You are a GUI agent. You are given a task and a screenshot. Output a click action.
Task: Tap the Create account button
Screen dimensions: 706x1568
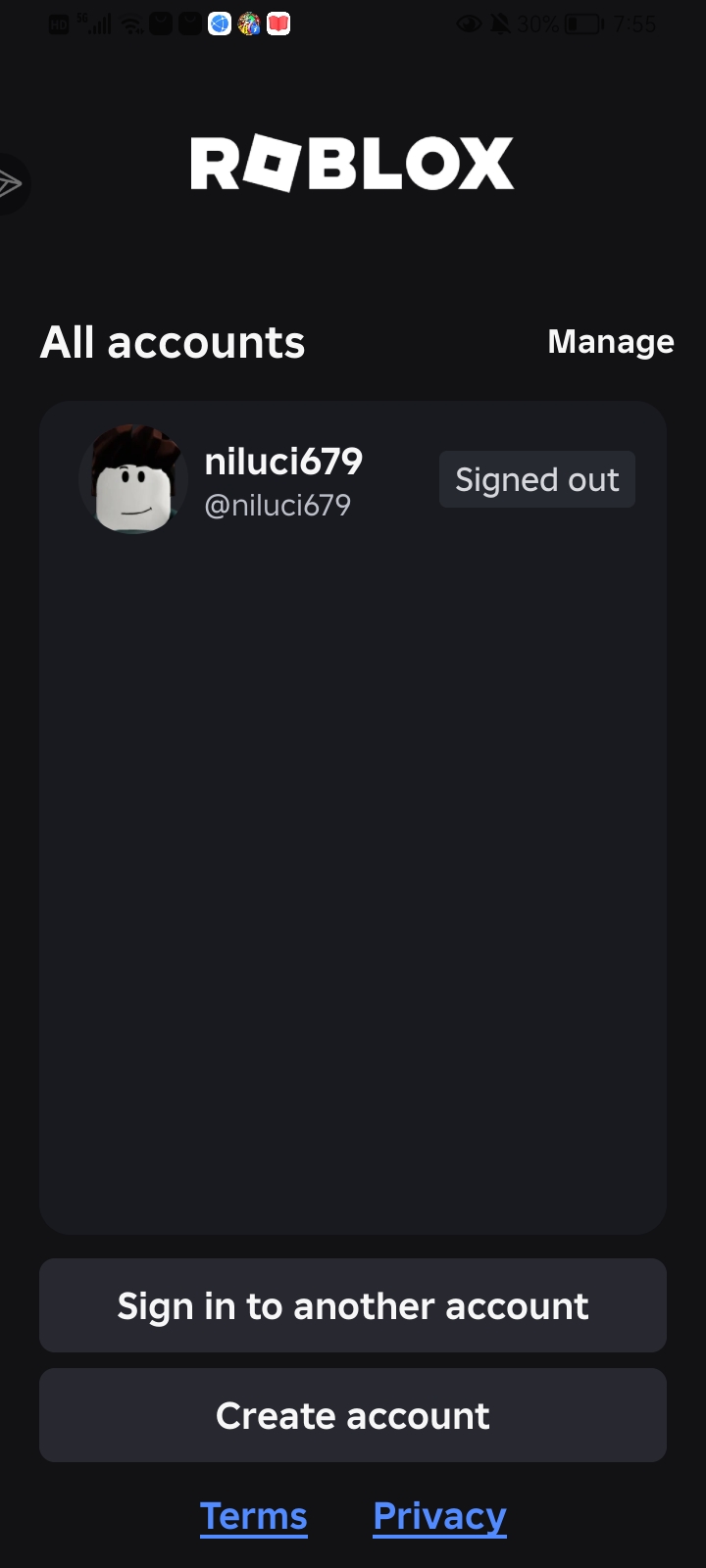353,1415
